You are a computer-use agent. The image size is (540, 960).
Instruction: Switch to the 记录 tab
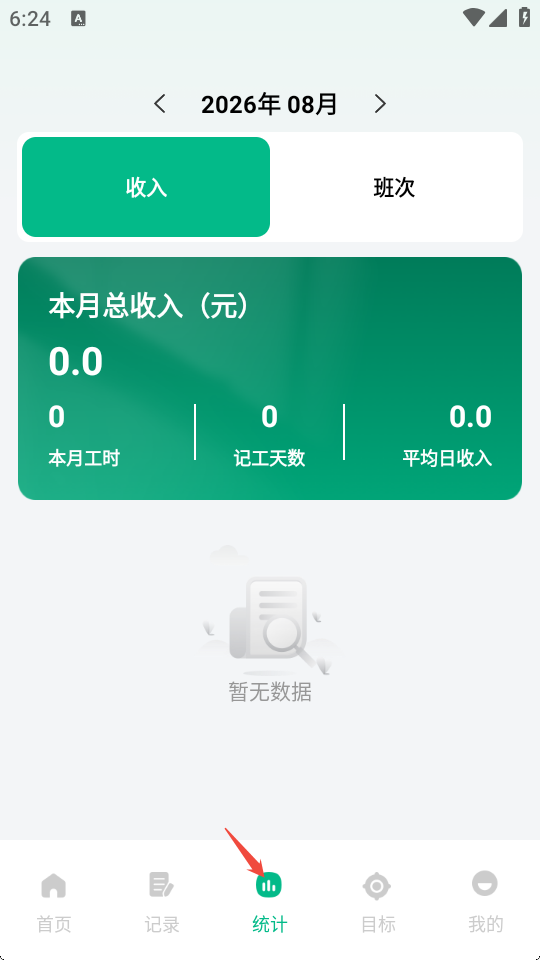[x=162, y=902]
